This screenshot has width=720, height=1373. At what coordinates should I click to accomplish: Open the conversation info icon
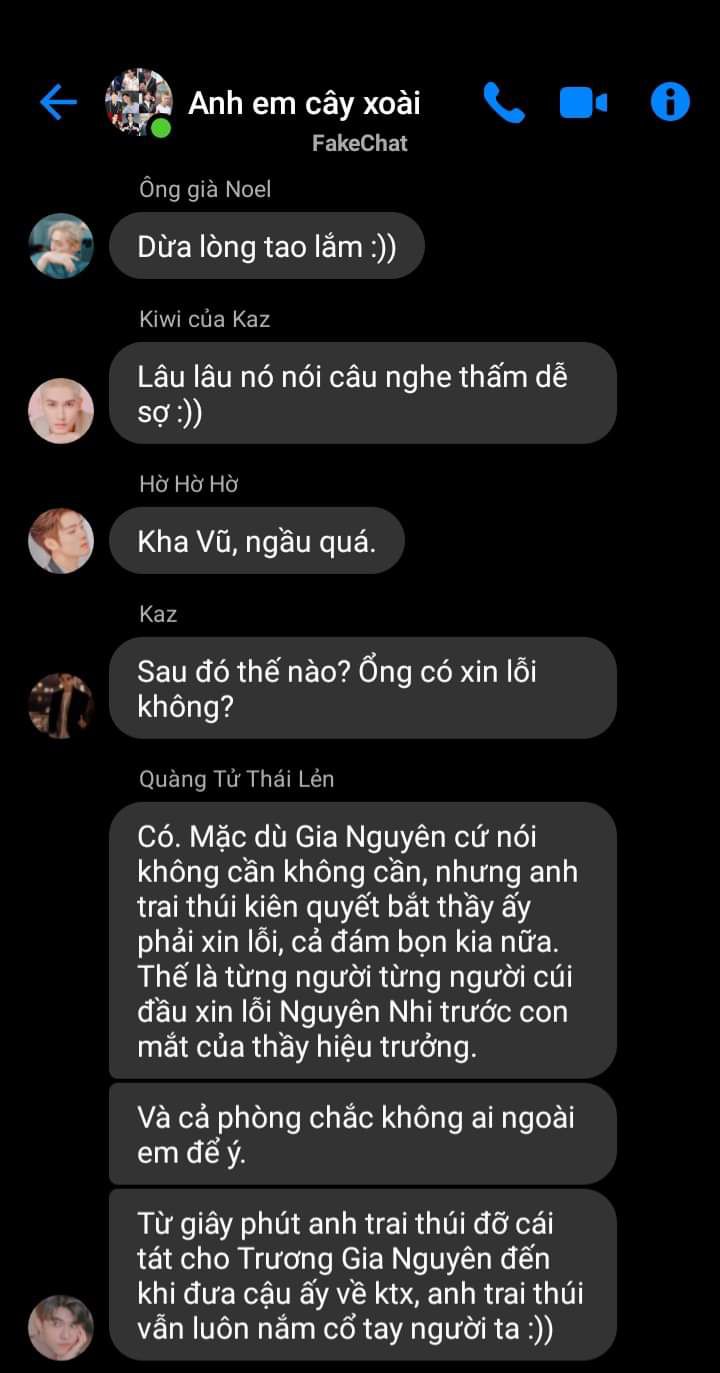pyautogui.click(x=669, y=102)
